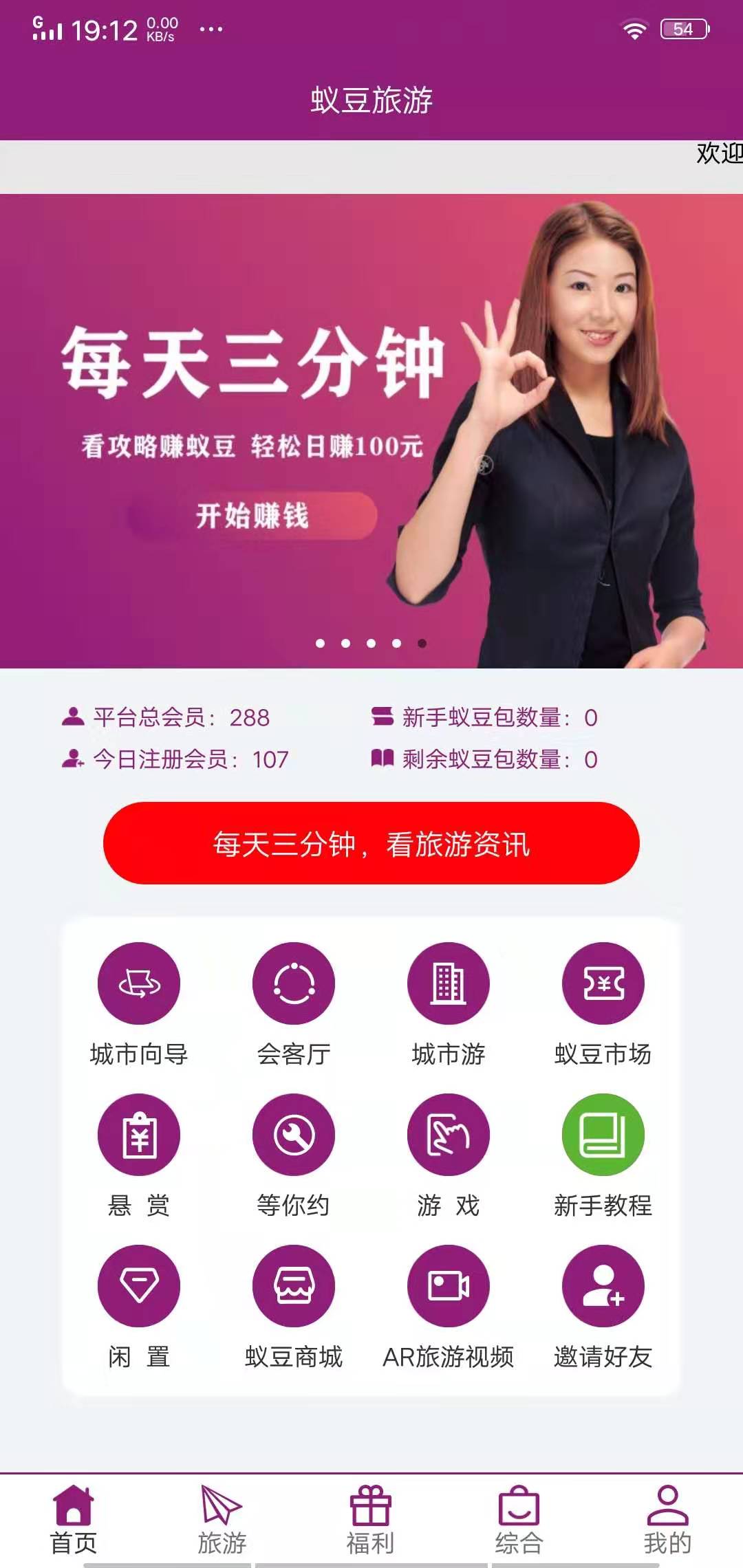
Task: Open the 悬赏 section
Action: (x=139, y=1136)
